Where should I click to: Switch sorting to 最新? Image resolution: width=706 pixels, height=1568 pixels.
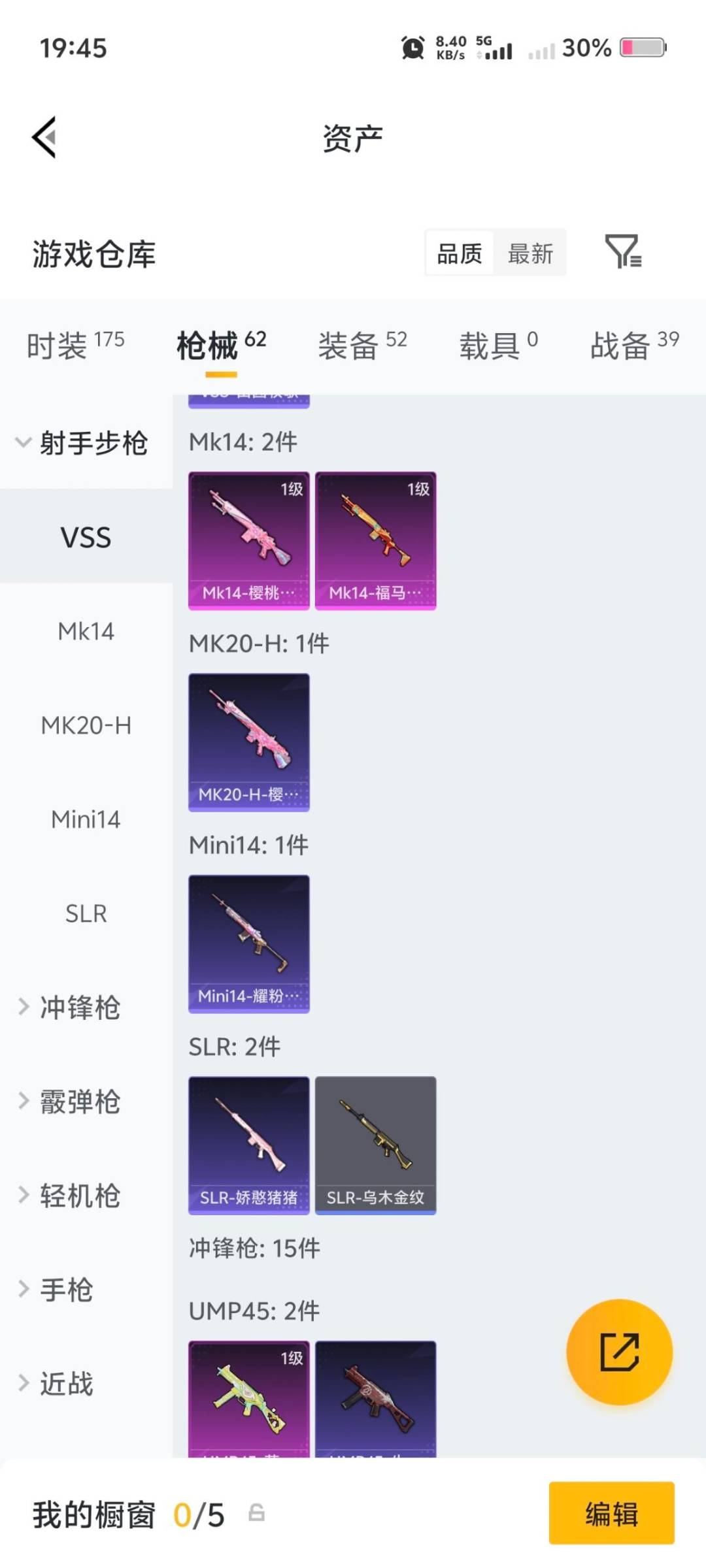[x=531, y=253]
